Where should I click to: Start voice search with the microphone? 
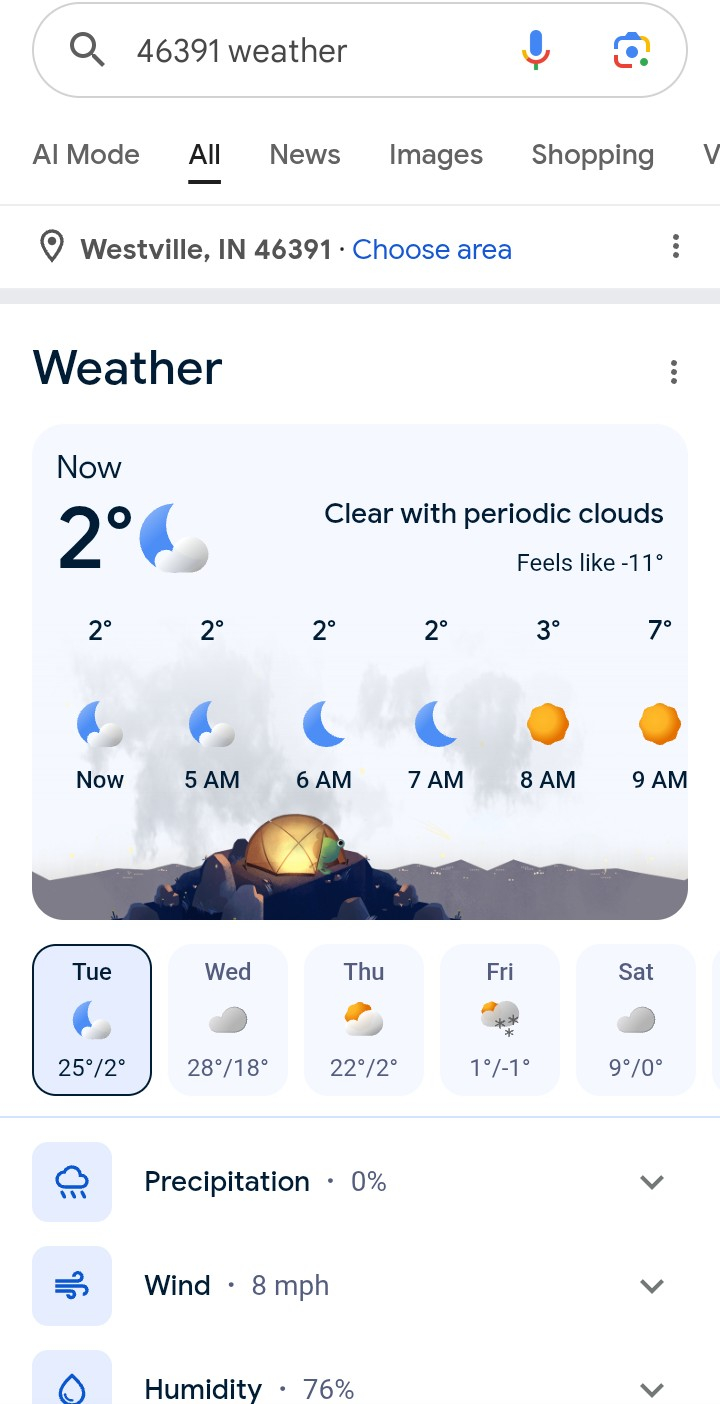(x=536, y=50)
